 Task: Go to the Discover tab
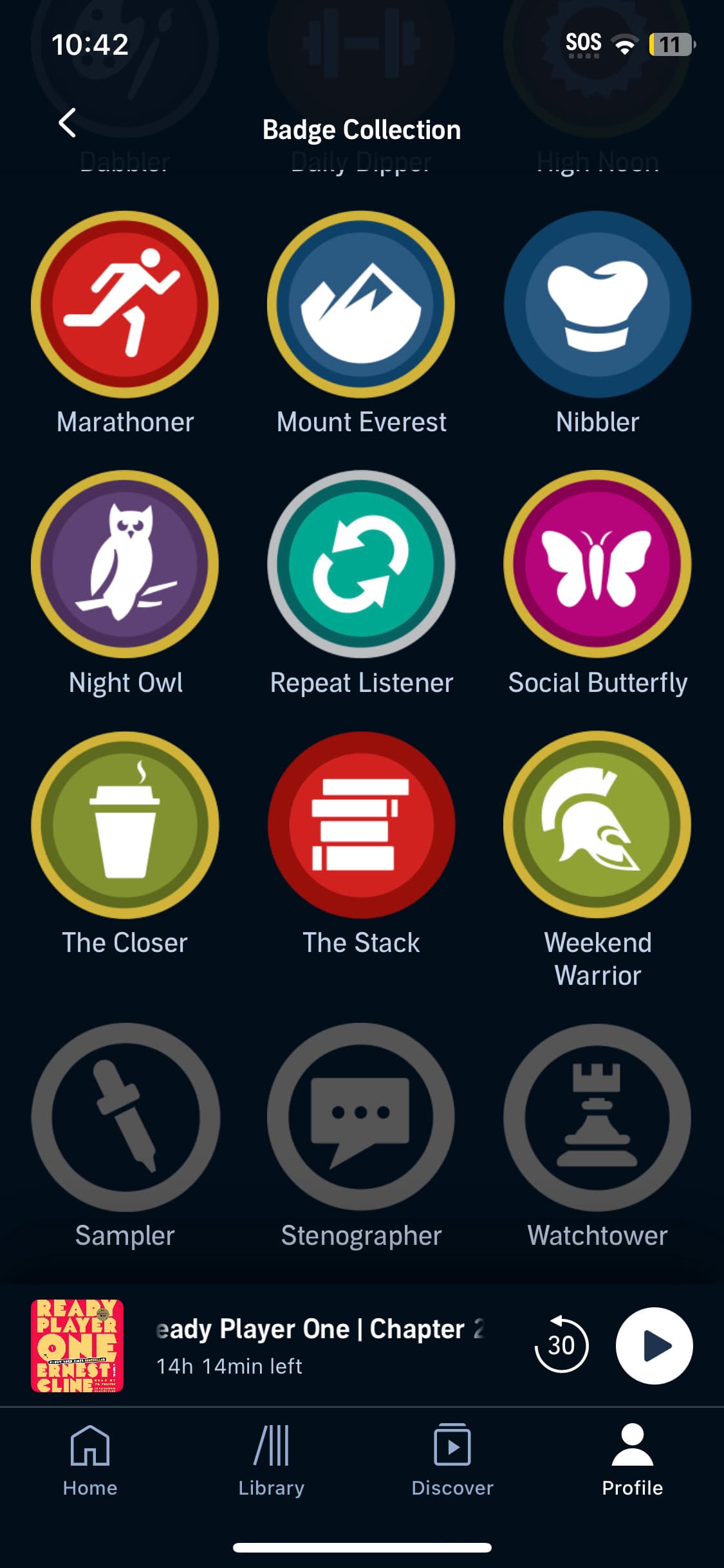click(452, 1461)
